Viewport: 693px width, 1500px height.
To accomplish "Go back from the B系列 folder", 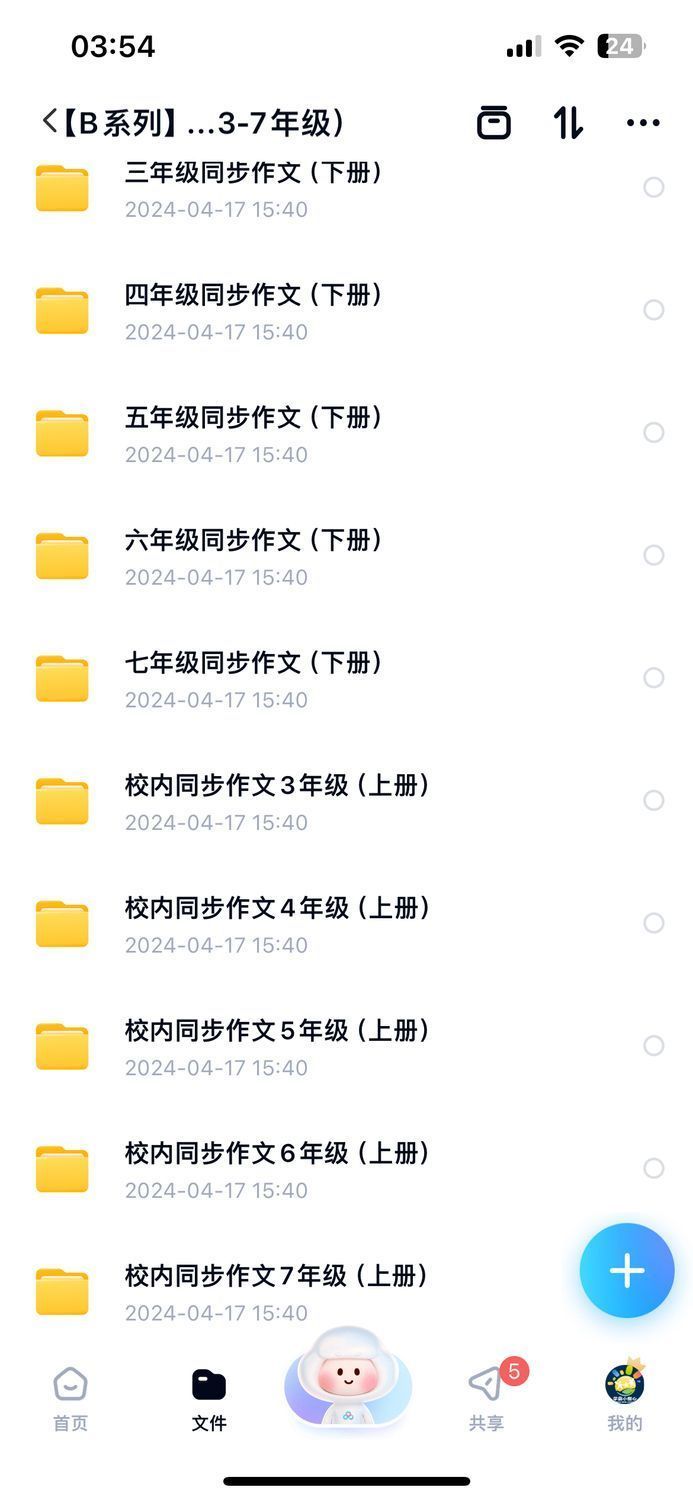I will 50,122.
